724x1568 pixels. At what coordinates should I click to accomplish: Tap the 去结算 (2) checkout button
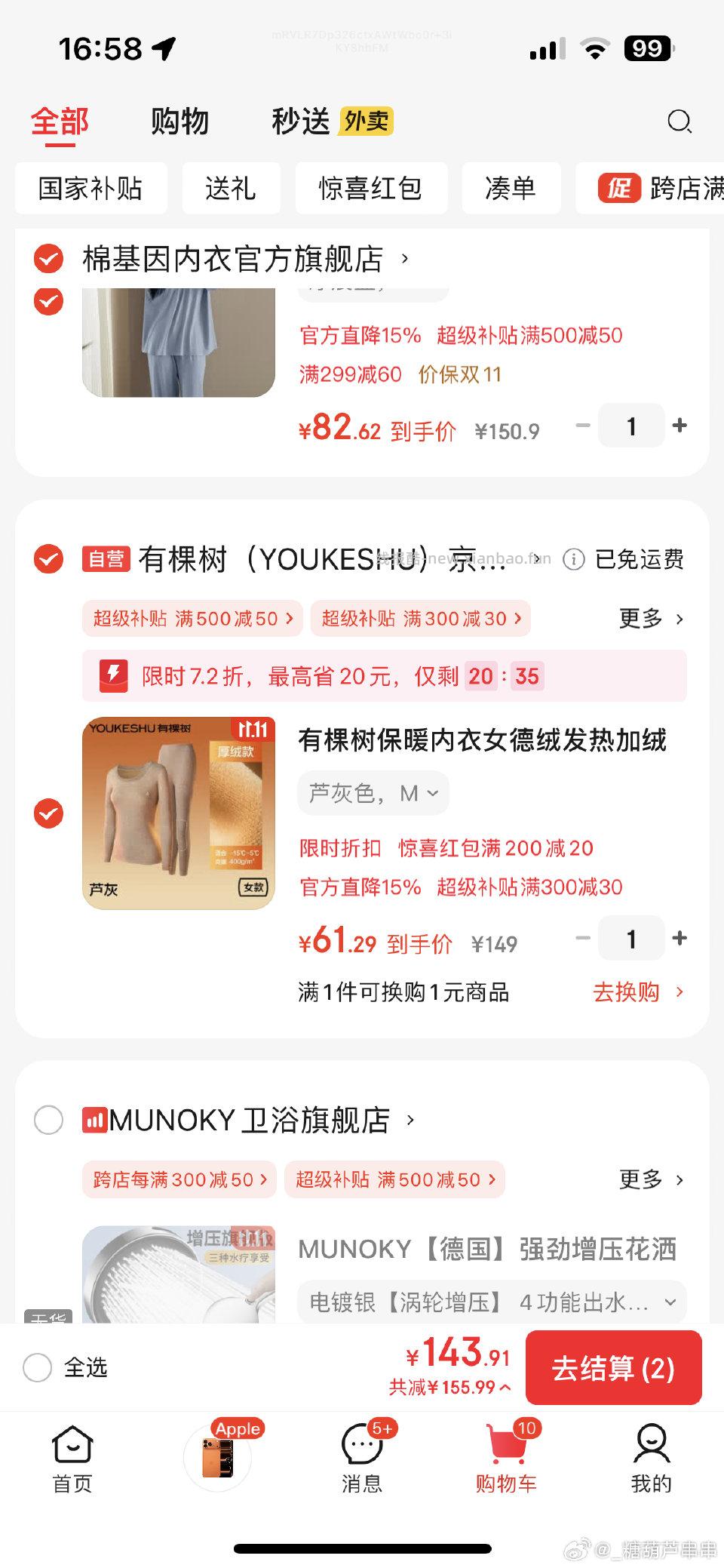coord(614,1368)
